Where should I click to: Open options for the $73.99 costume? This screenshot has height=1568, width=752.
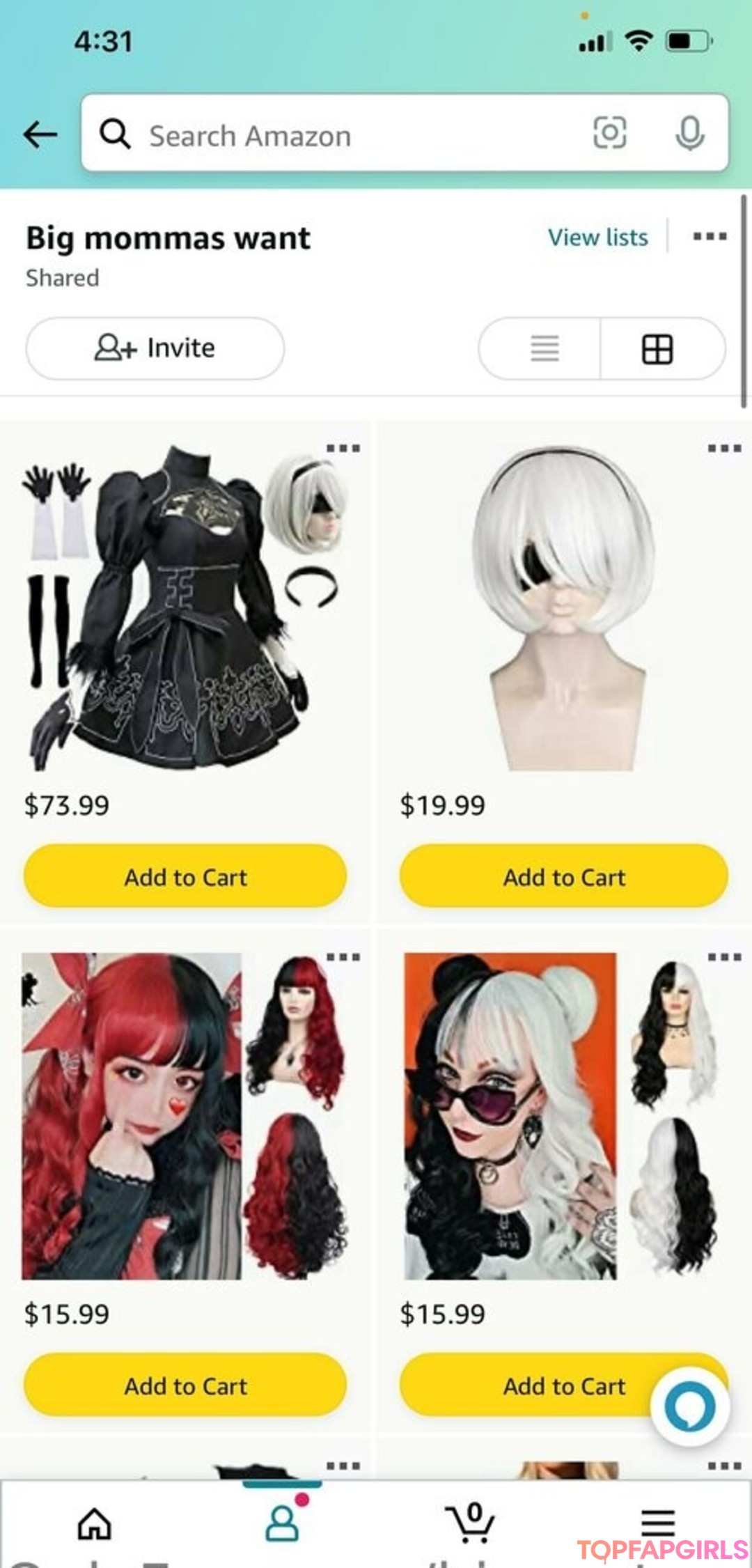coord(343,448)
